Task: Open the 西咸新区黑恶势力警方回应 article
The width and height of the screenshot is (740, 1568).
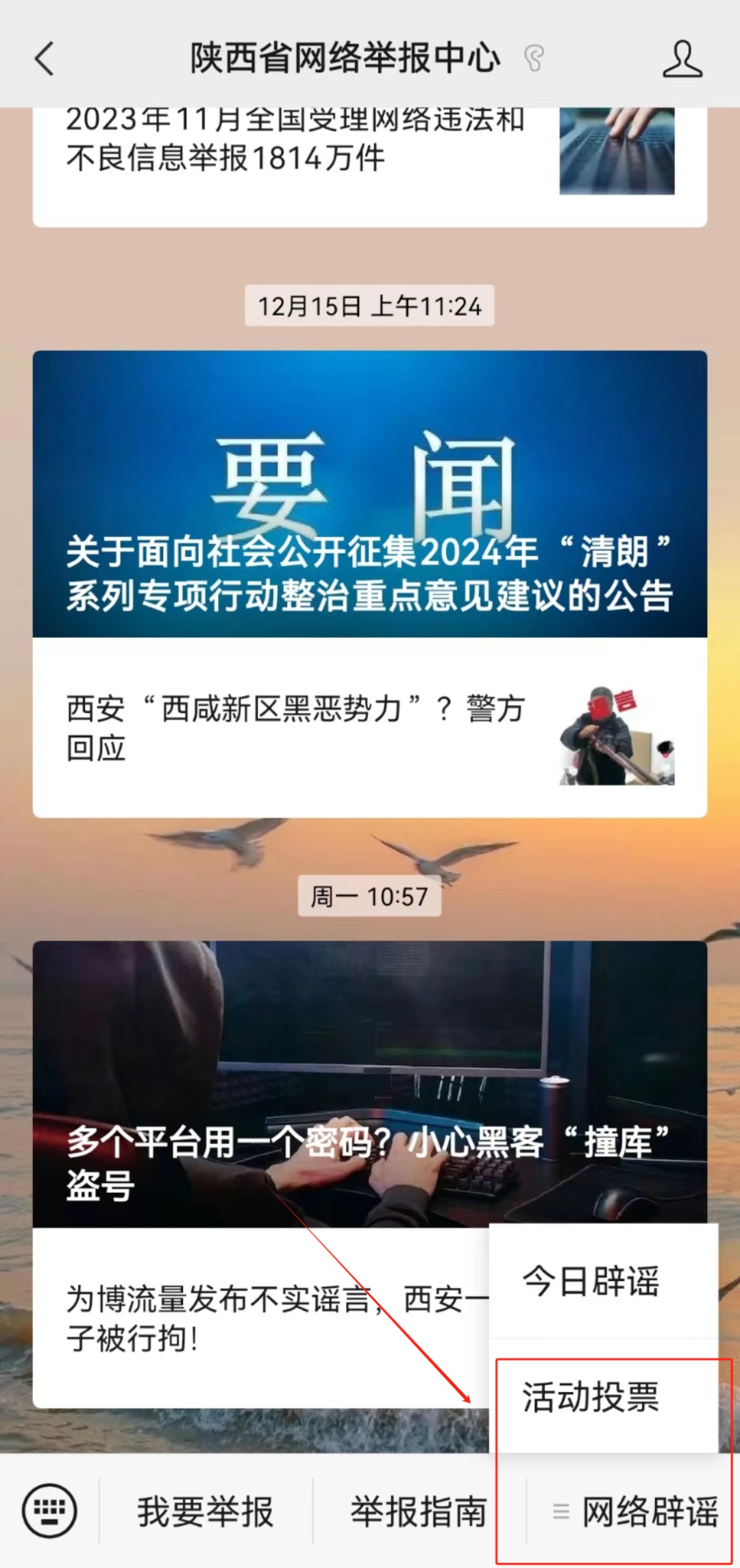Action: [x=295, y=727]
